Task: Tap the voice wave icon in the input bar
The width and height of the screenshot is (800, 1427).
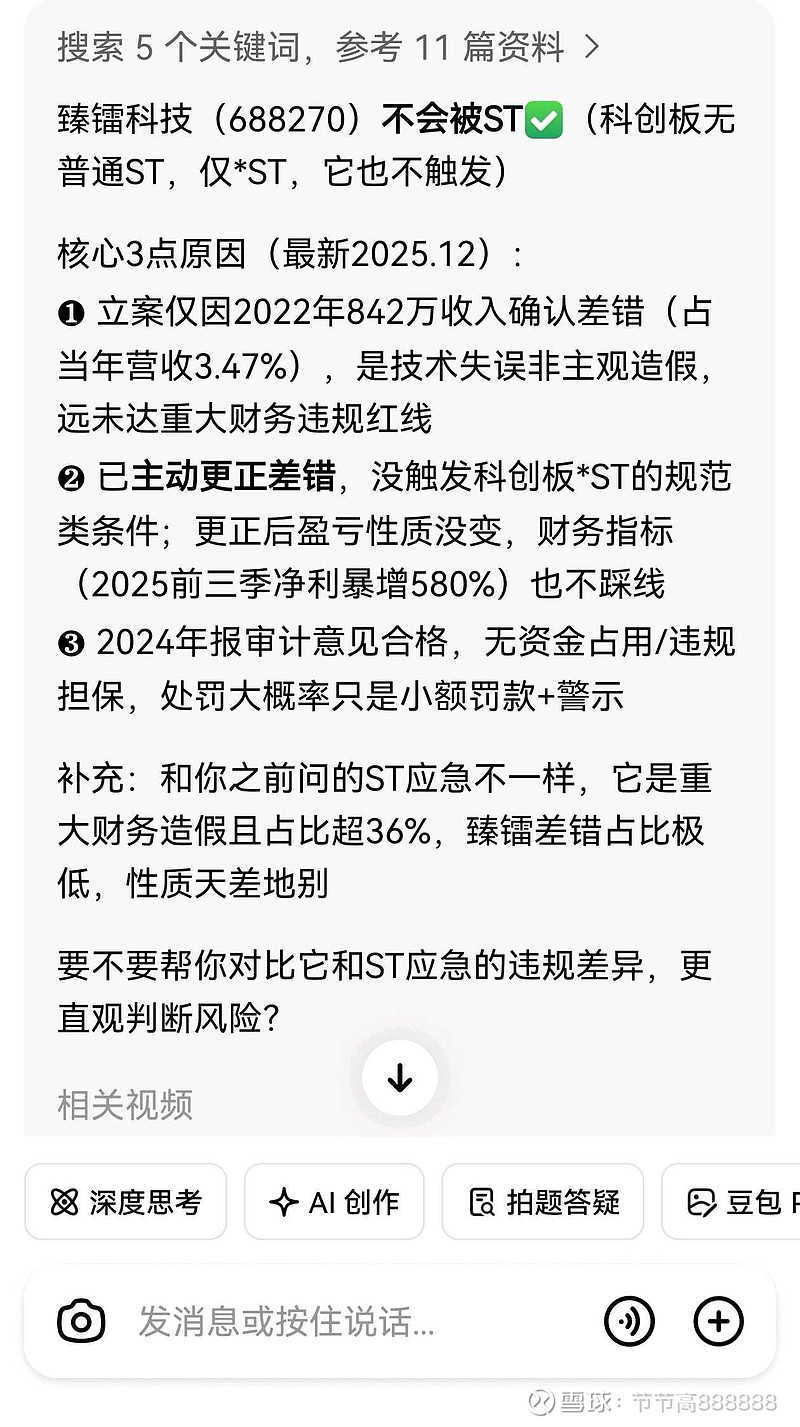Action: 630,1321
